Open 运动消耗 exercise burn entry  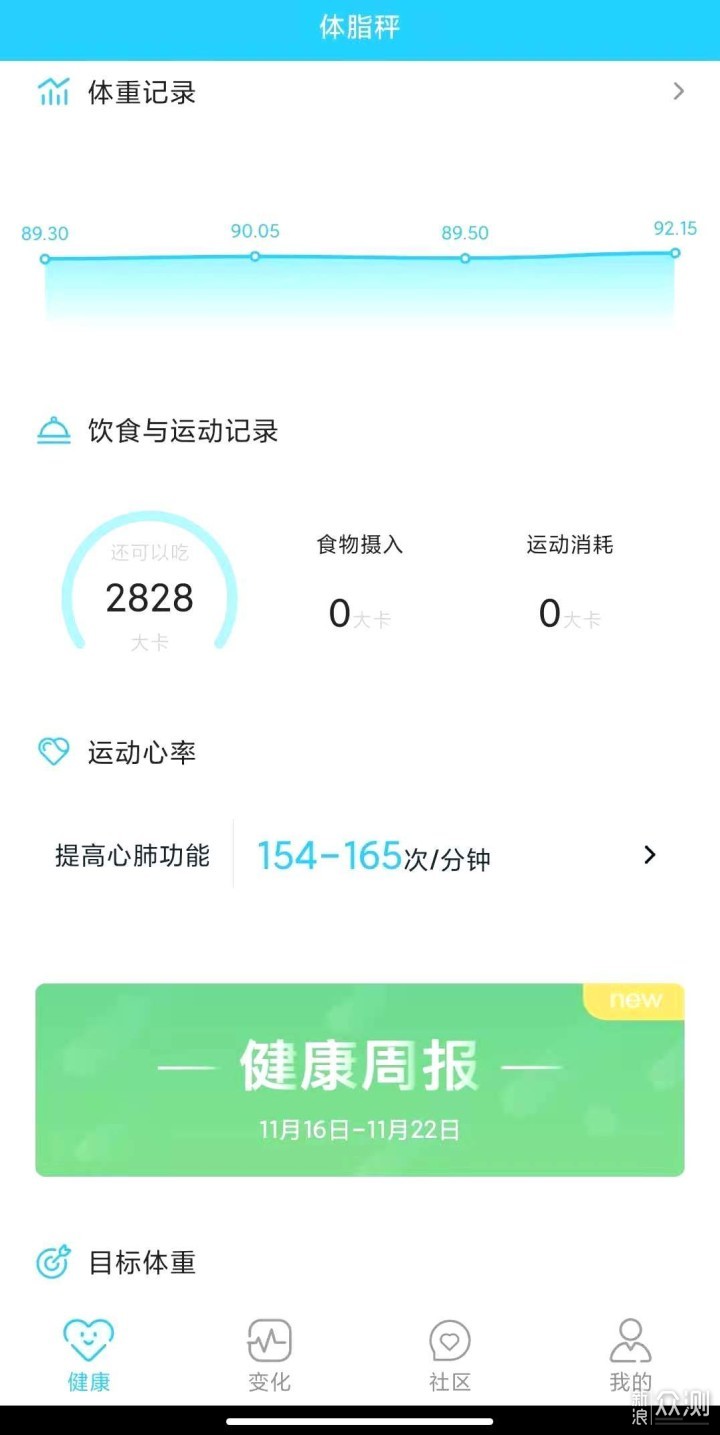pos(570,583)
